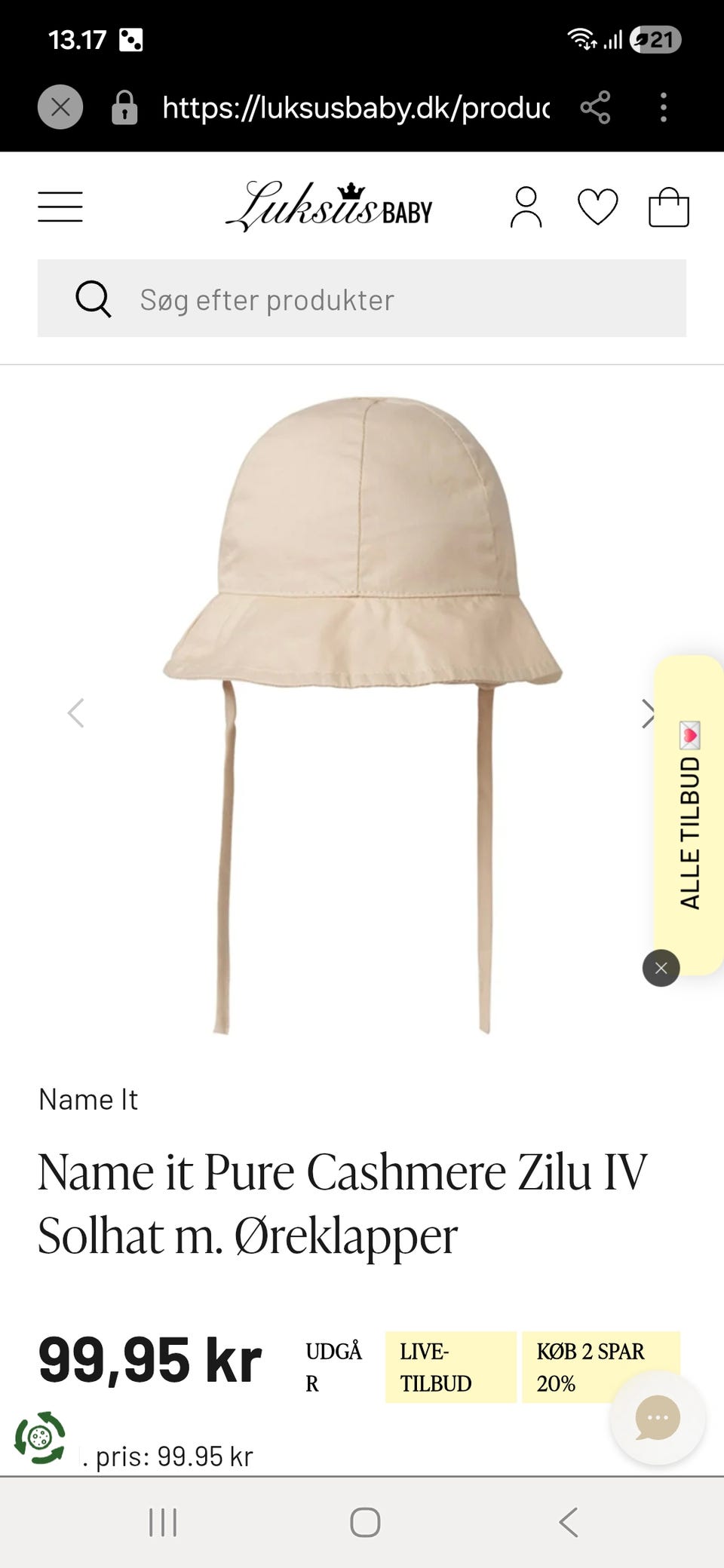724x1568 pixels.
Task: Dismiss the ALLE TILBUD side tab
Action: pyautogui.click(x=661, y=968)
